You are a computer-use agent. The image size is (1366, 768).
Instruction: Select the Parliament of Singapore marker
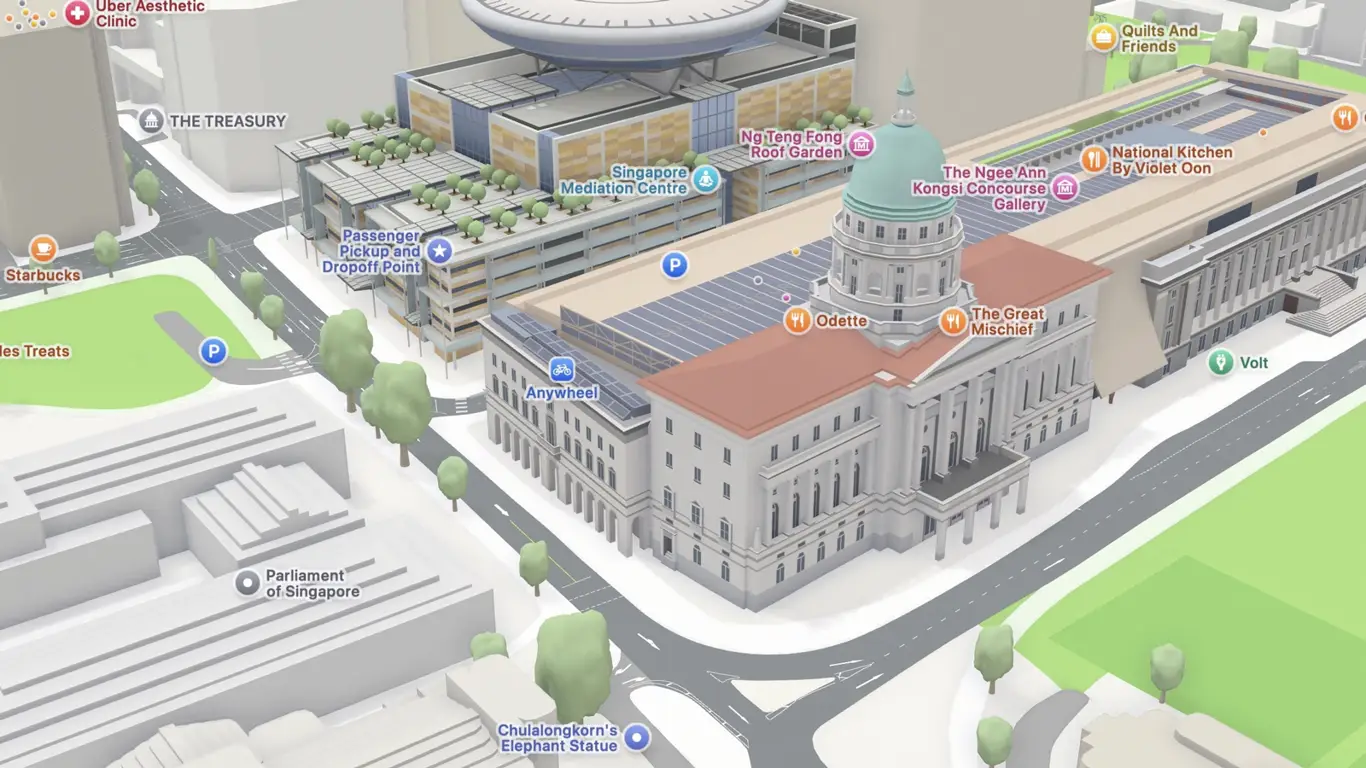click(247, 583)
